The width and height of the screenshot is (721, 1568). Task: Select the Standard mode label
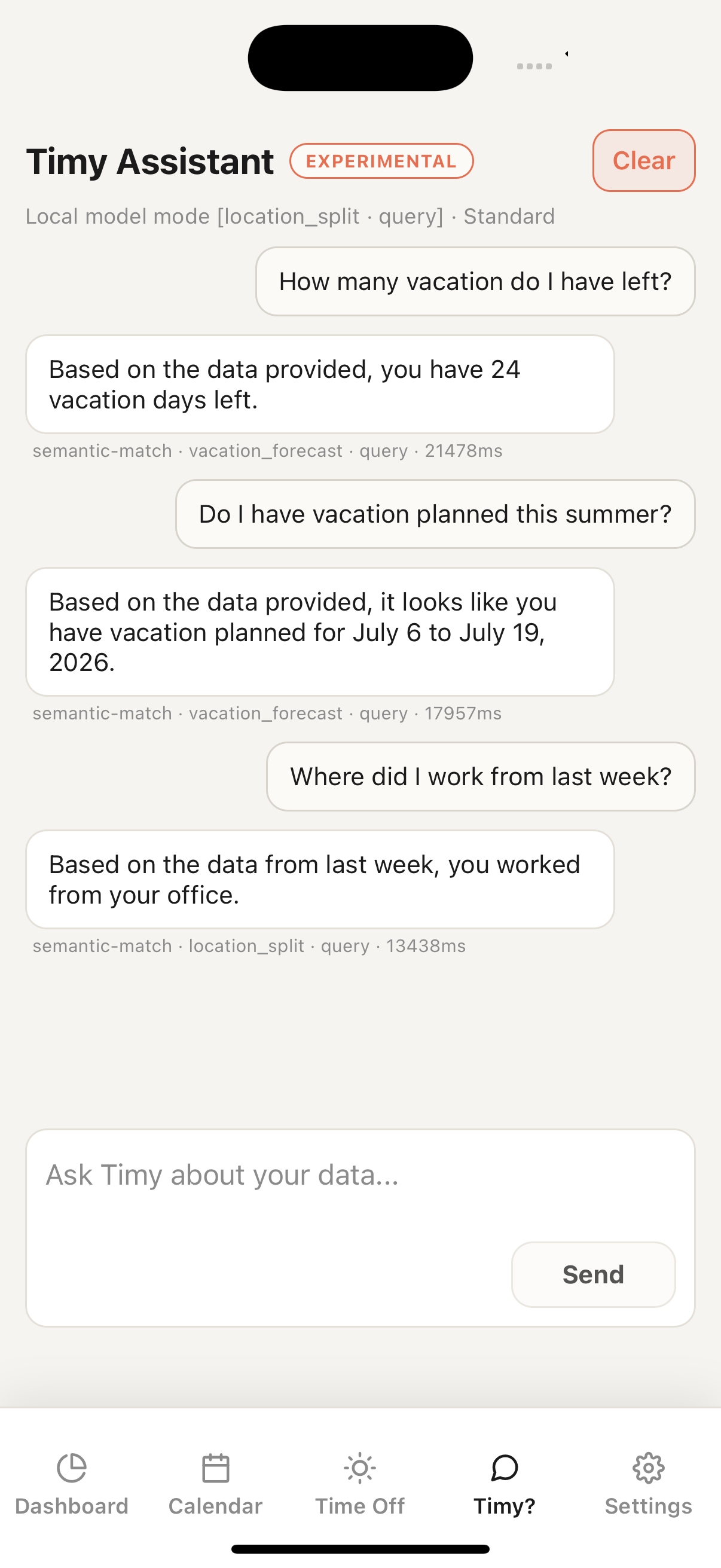pos(510,216)
